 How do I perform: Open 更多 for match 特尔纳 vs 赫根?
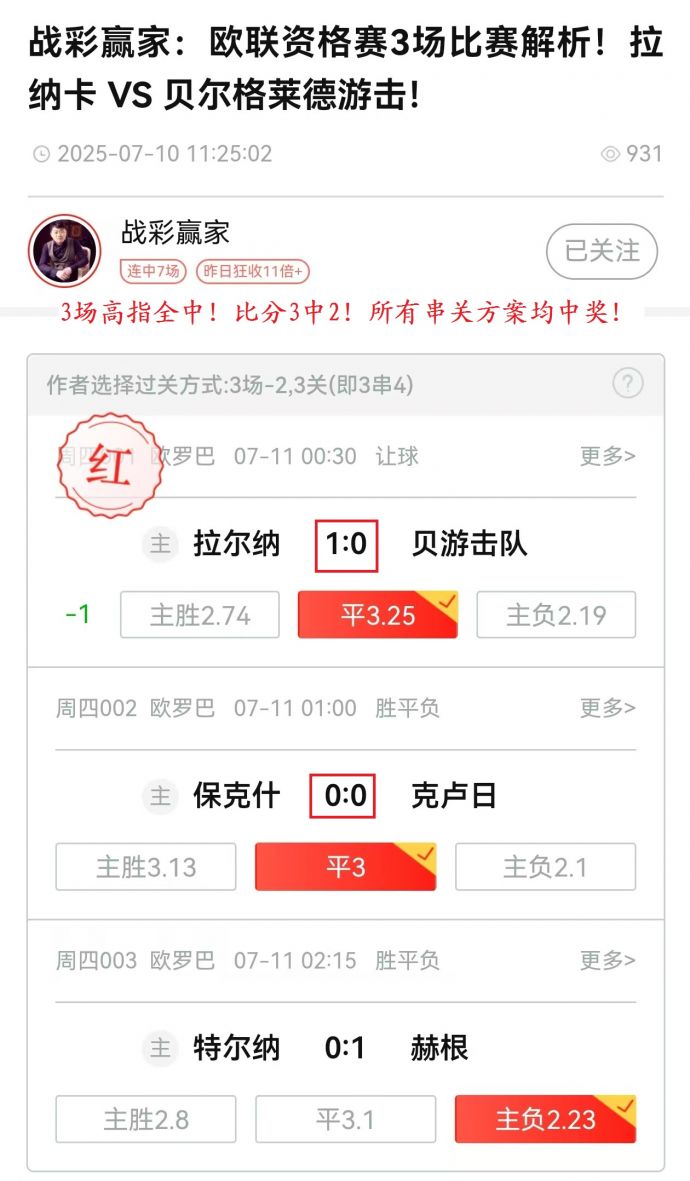pyautogui.click(x=607, y=960)
